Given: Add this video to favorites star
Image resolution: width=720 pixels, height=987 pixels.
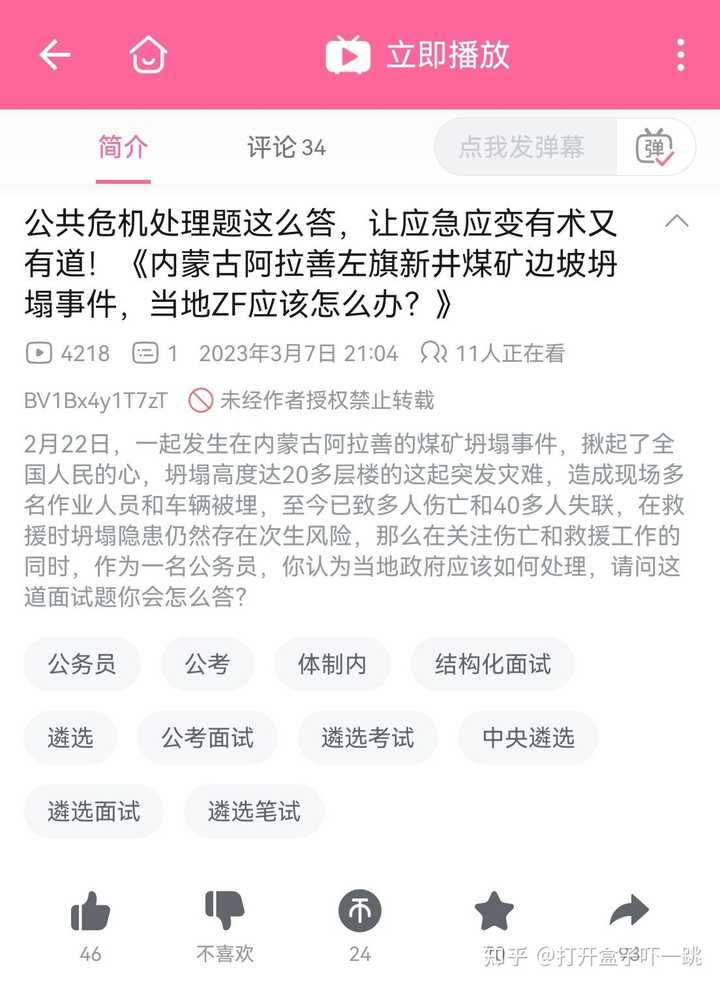Looking at the screenshot, I should [x=493, y=911].
